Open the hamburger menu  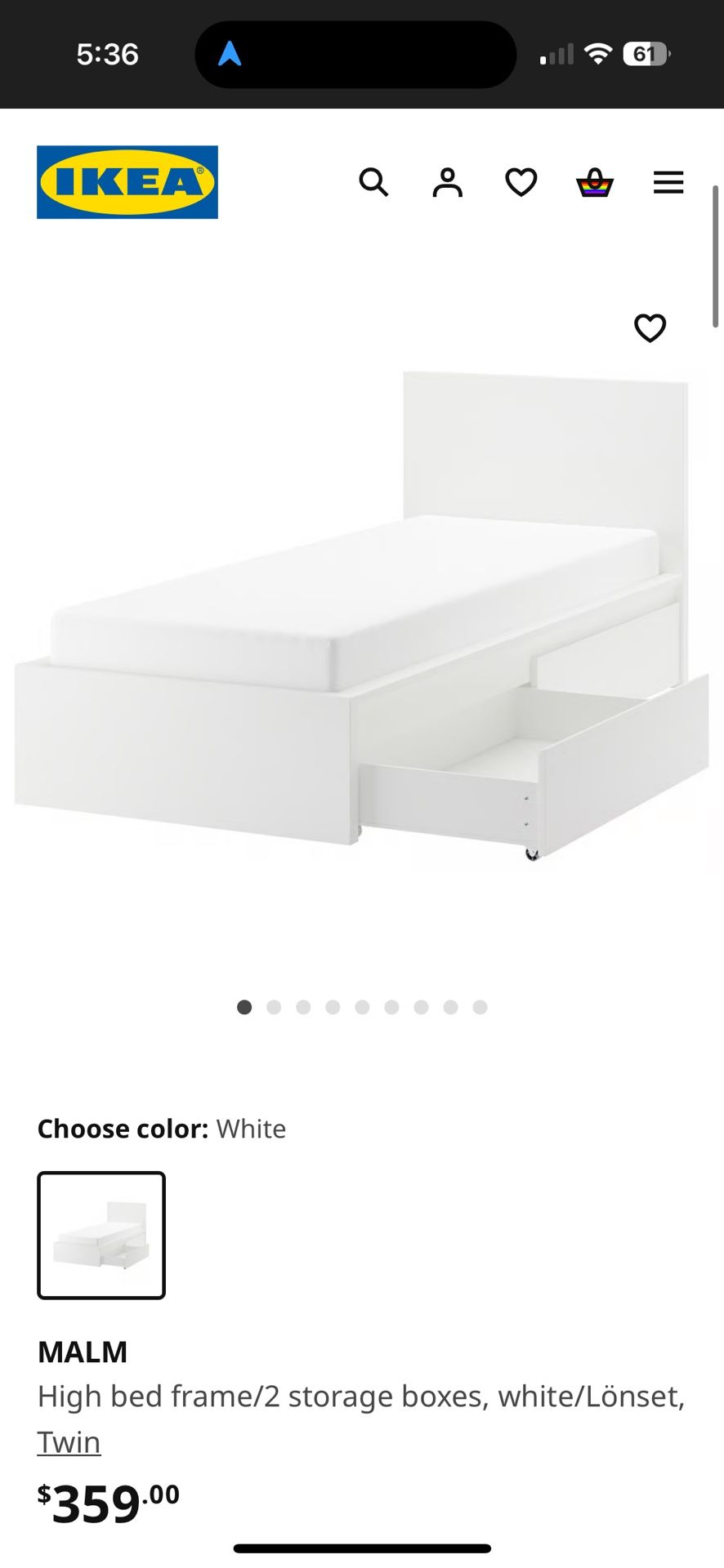pyautogui.click(x=668, y=182)
